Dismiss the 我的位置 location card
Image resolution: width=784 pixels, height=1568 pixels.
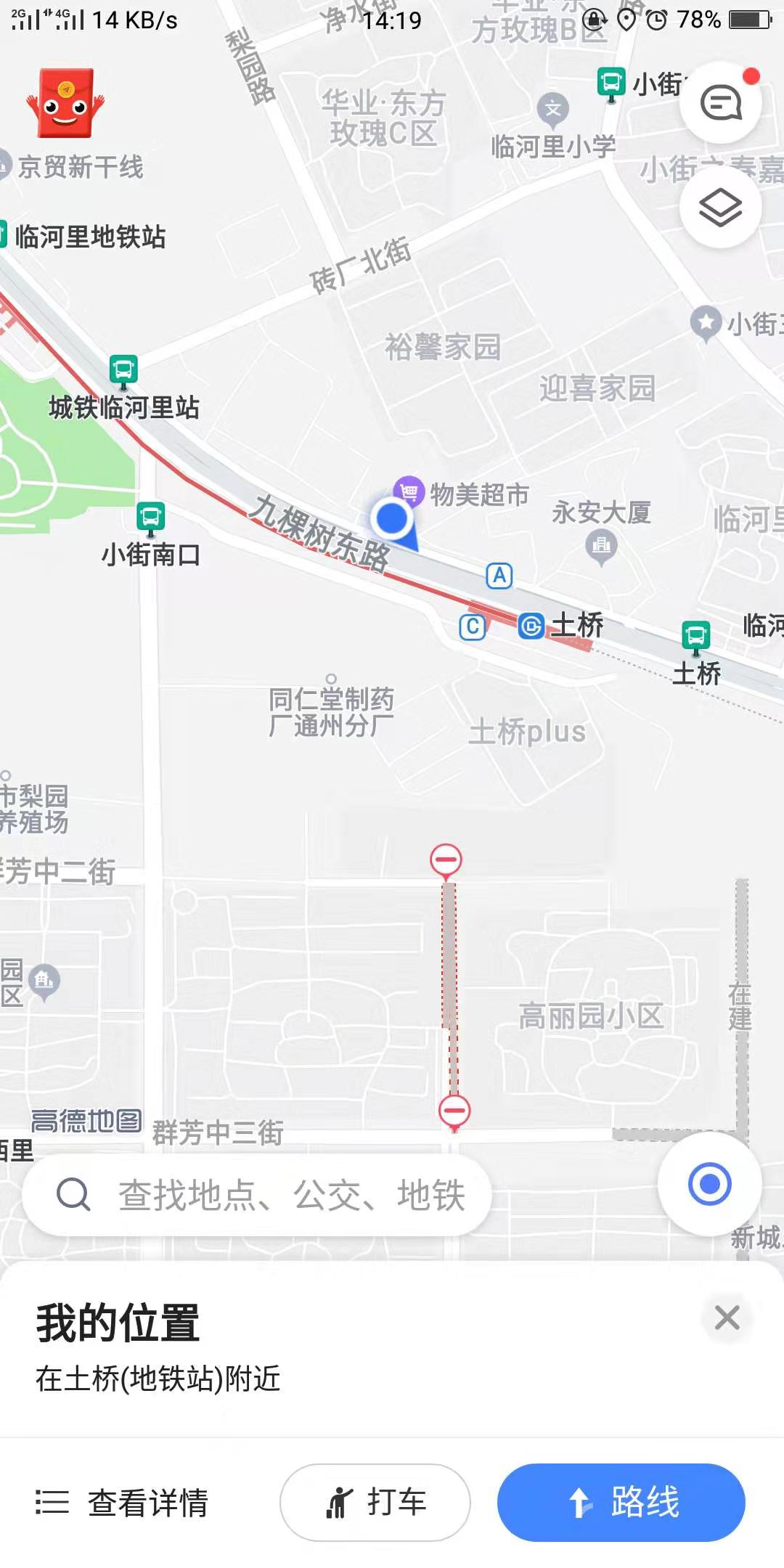(727, 1318)
